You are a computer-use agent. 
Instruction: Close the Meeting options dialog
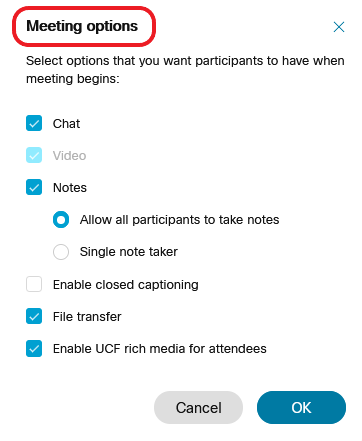(339, 27)
